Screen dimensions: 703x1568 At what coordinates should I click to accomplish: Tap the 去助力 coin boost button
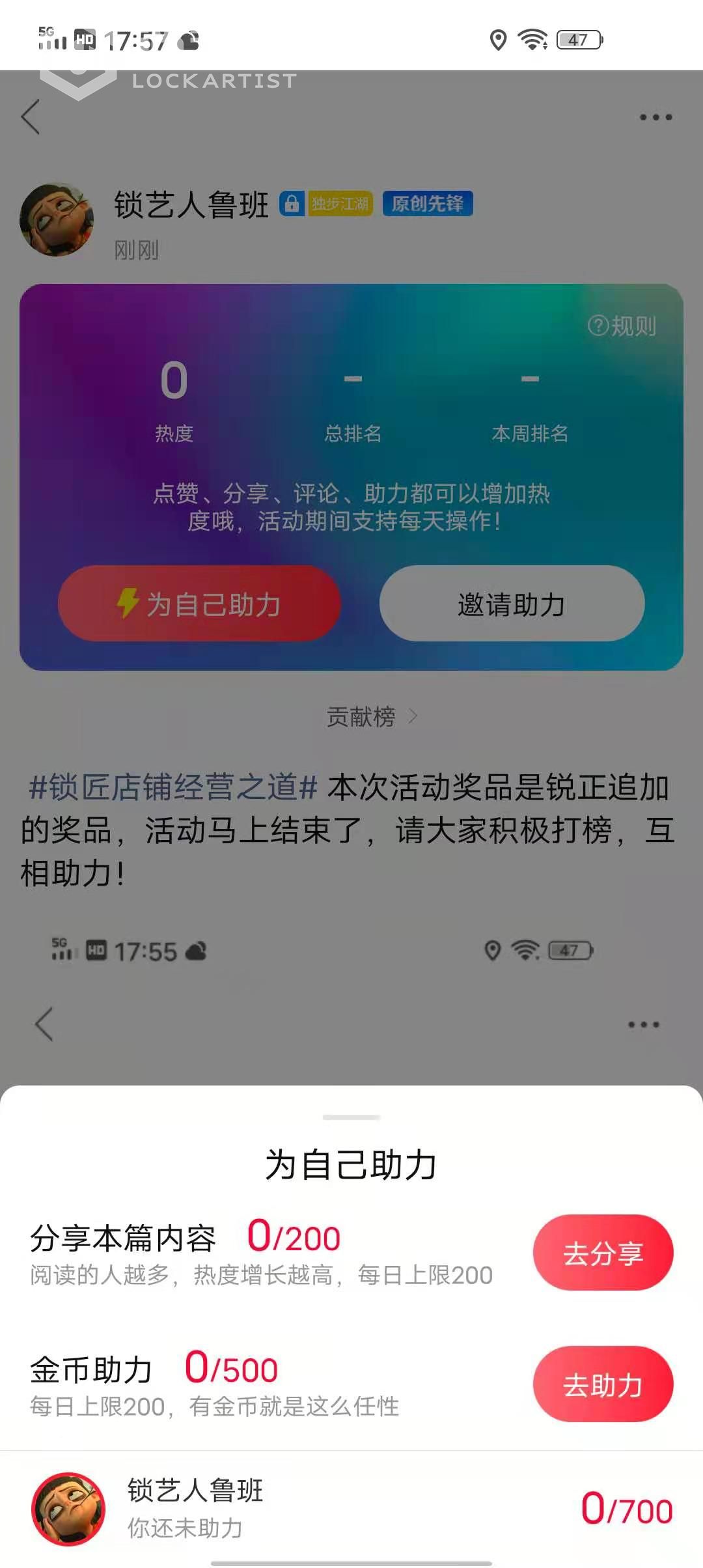(x=603, y=1384)
